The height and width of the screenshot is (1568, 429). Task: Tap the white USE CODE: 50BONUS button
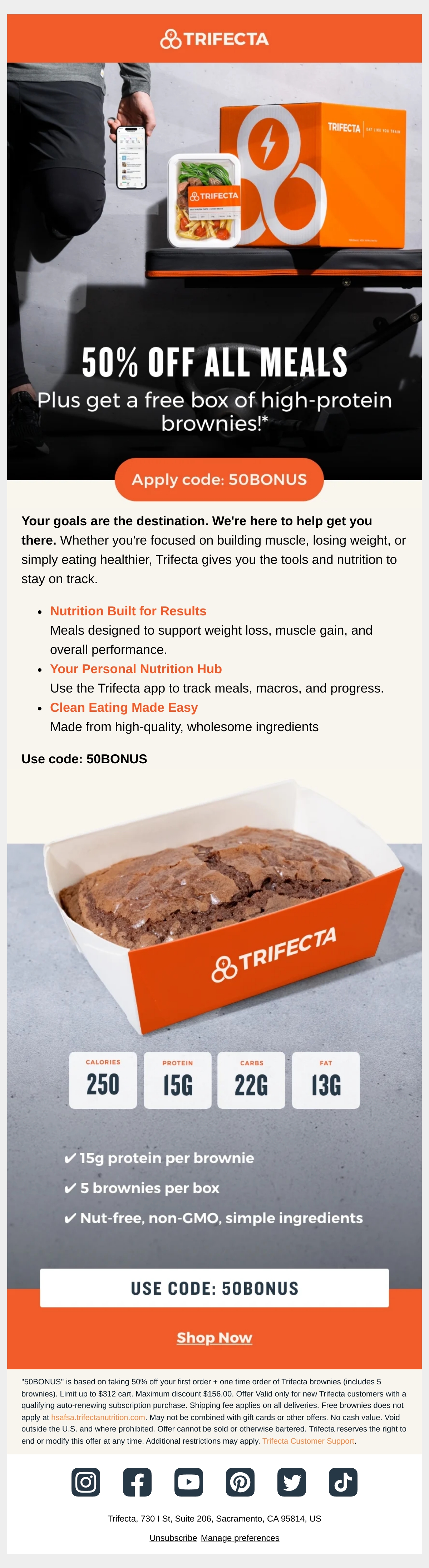tap(214, 1288)
